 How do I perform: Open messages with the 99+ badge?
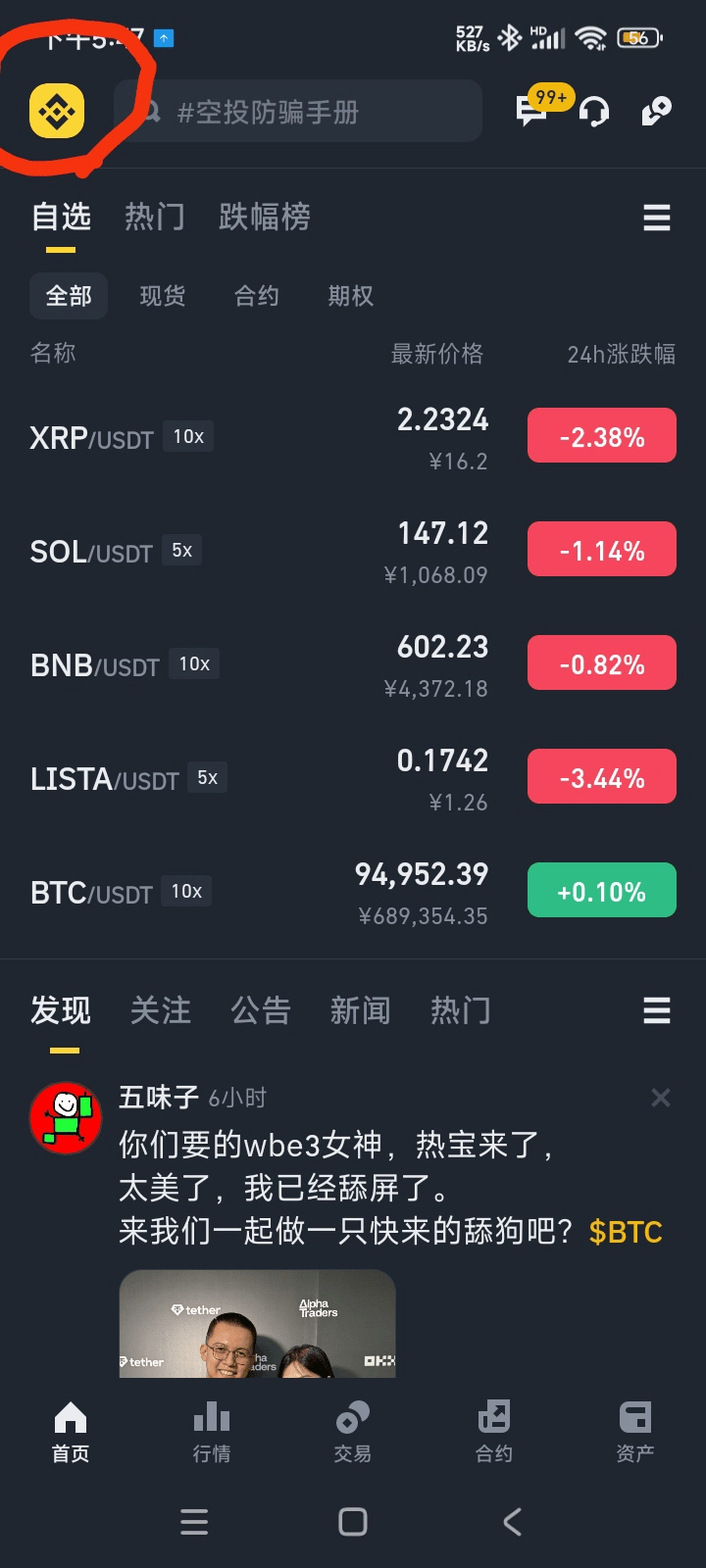point(532,109)
